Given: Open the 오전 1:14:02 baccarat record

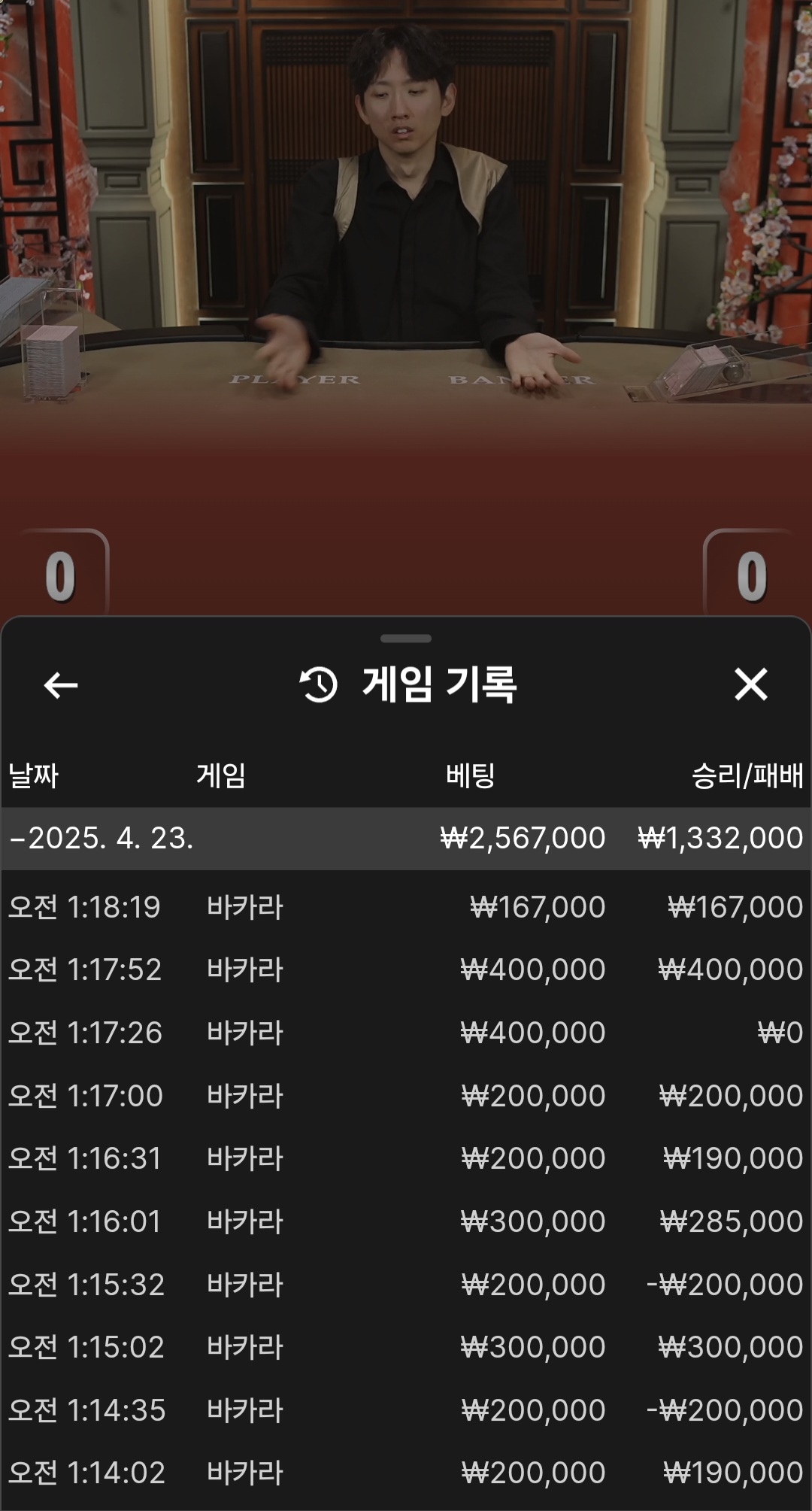Looking at the screenshot, I should [406, 1473].
